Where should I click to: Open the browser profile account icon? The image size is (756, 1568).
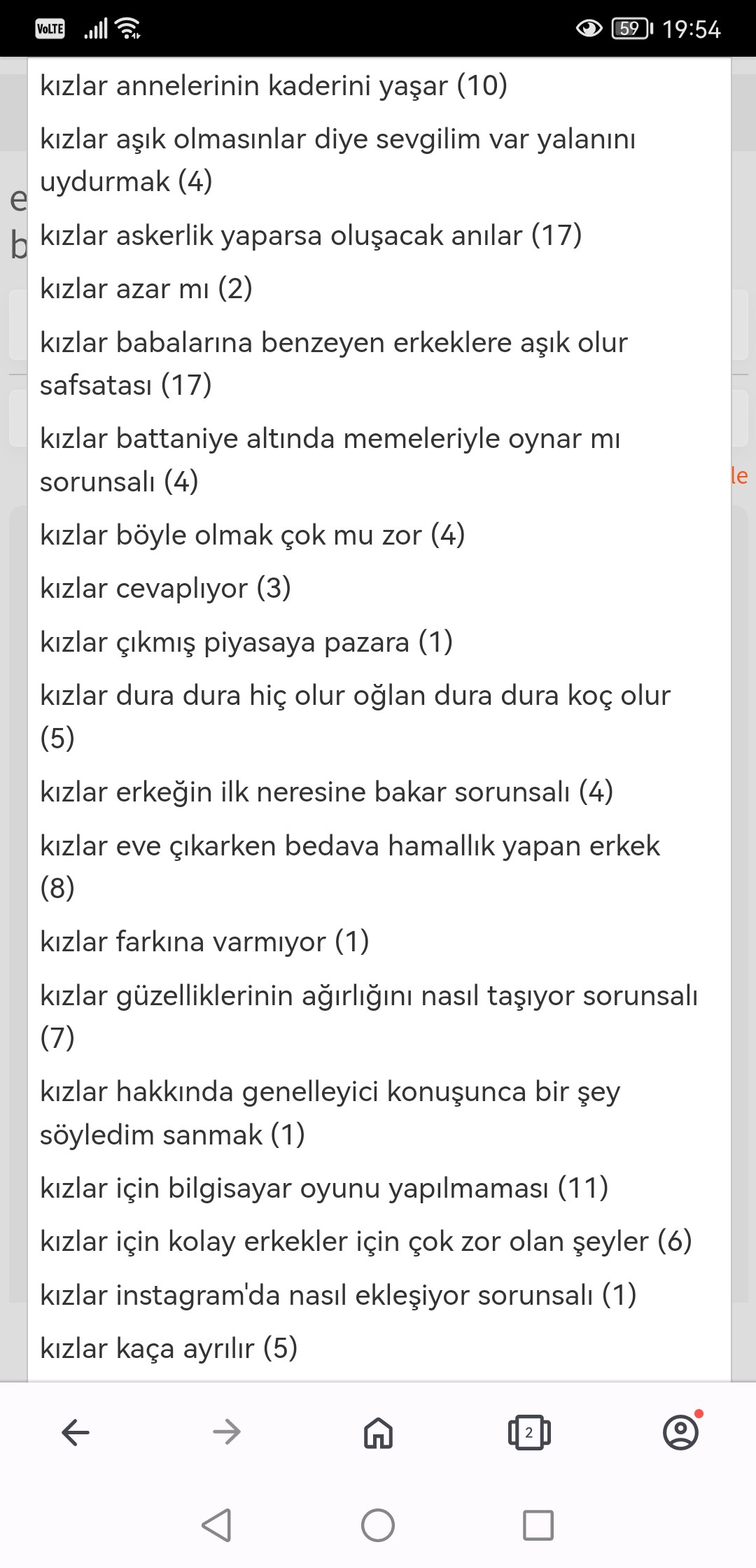click(x=680, y=1431)
